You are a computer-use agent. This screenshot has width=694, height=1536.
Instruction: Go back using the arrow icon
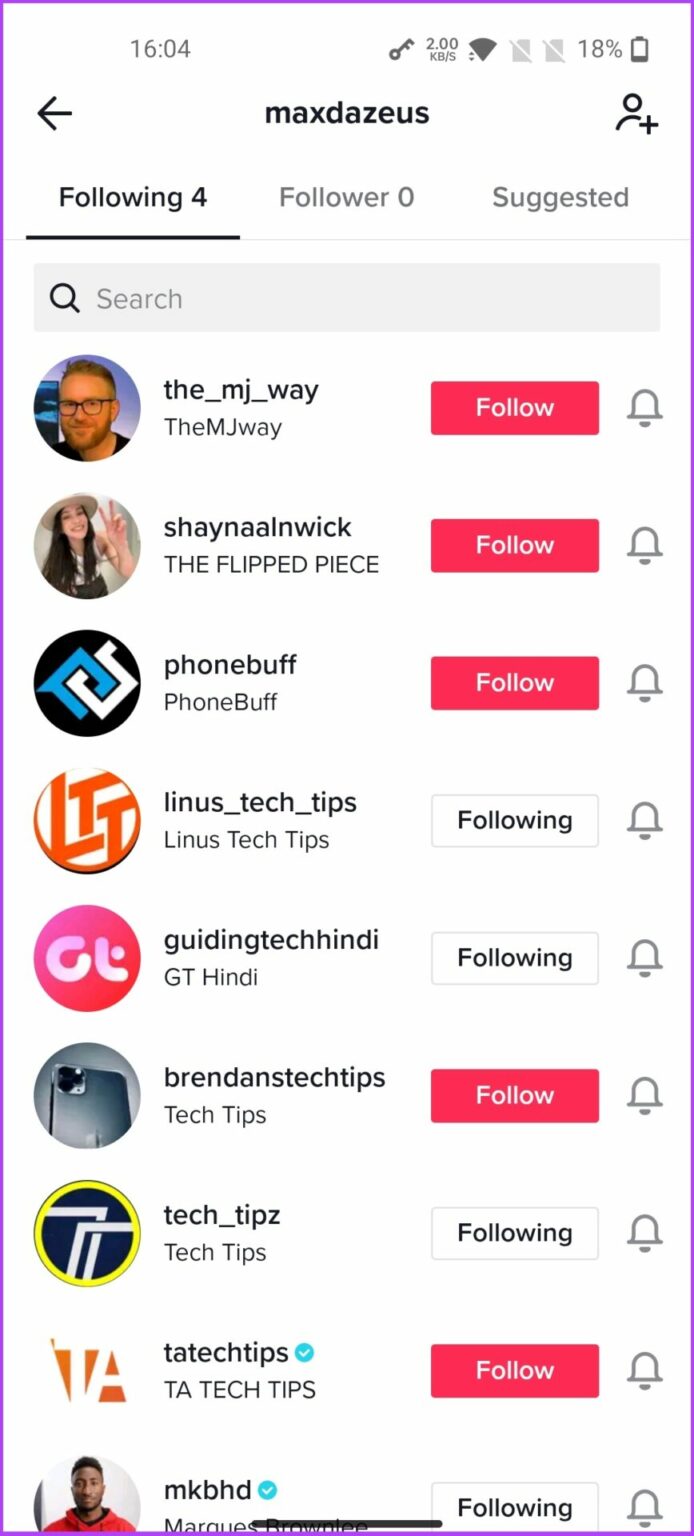pos(55,114)
